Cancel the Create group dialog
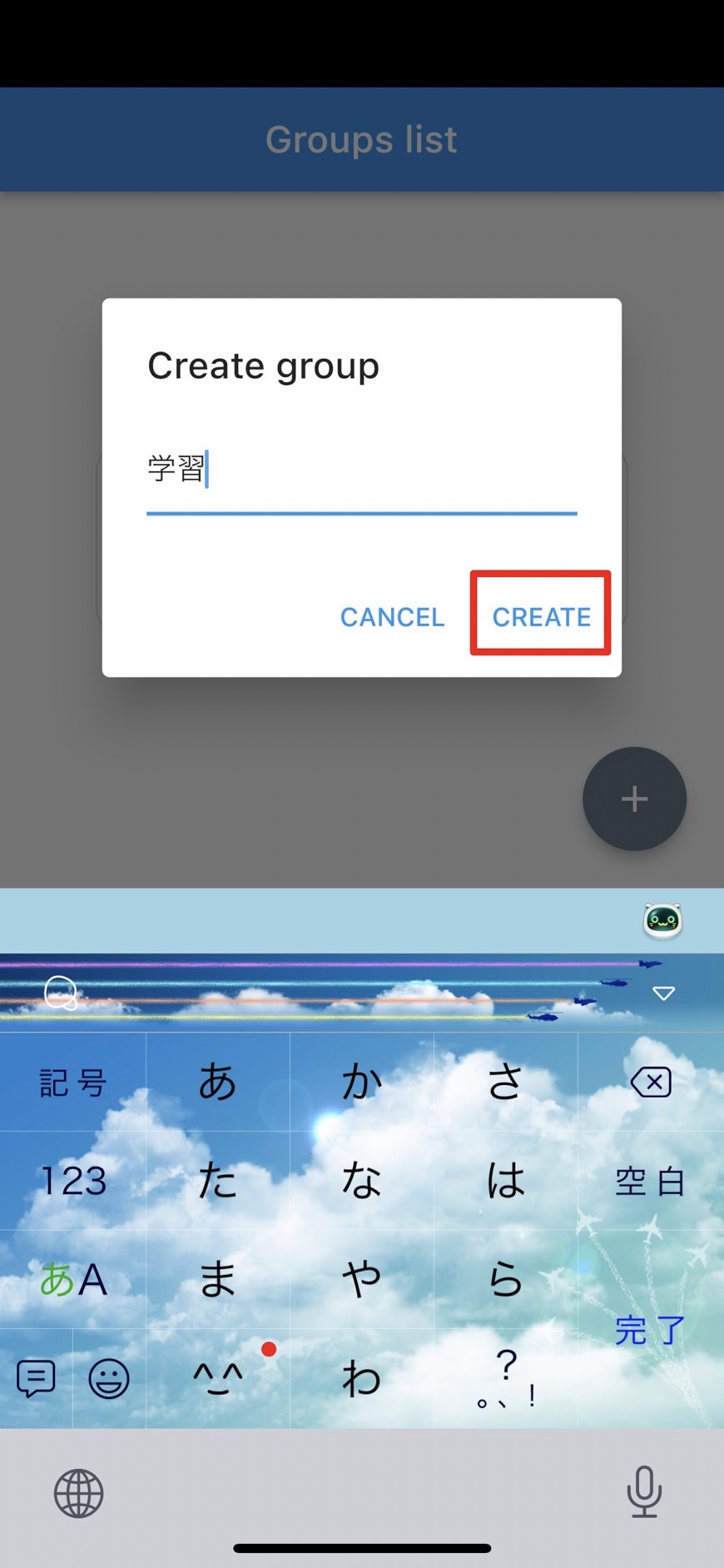Image resolution: width=724 pixels, height=1568 pixels. point(392,617)
